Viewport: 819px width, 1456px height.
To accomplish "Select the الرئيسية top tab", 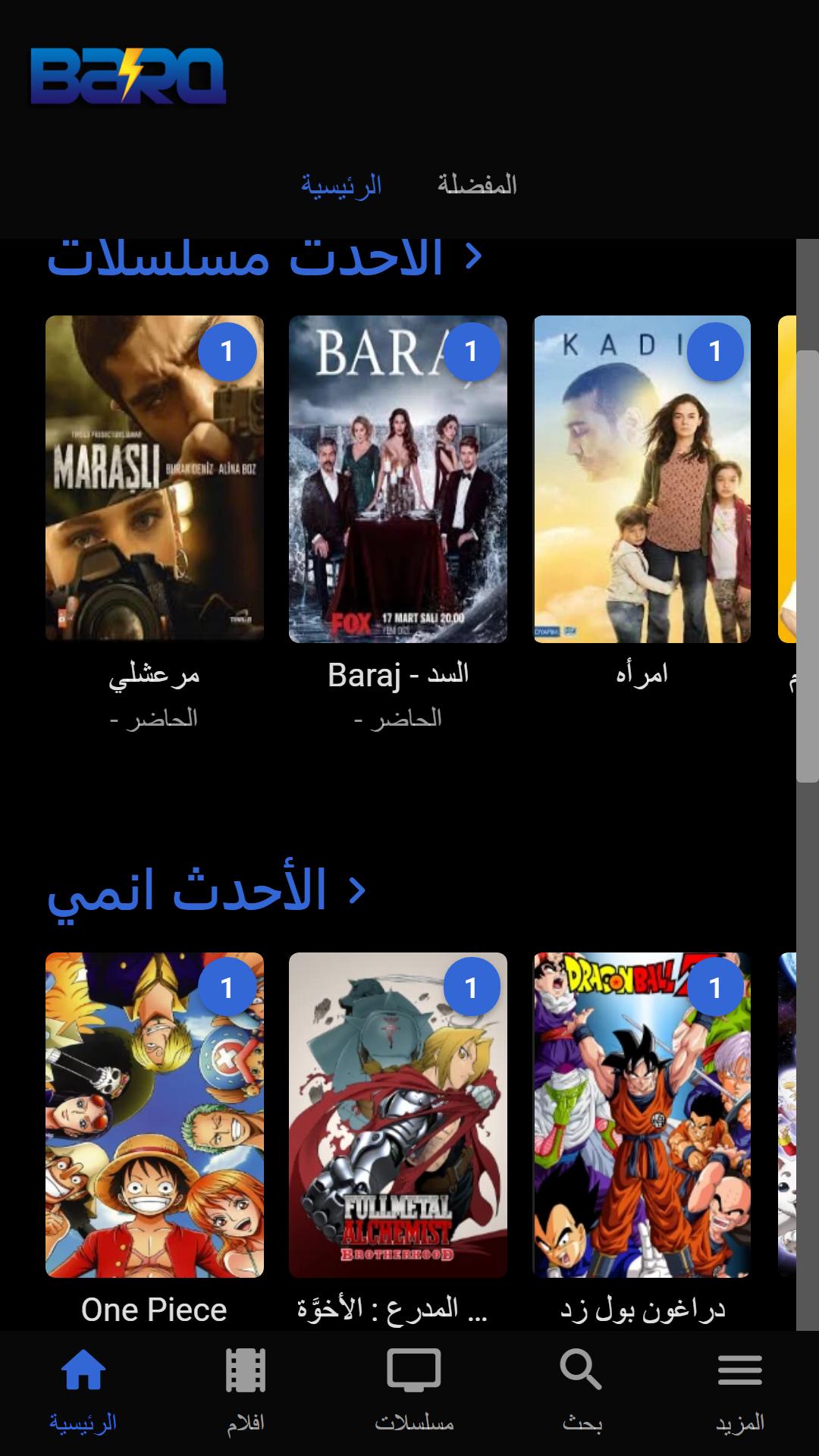I will [341, 184].
